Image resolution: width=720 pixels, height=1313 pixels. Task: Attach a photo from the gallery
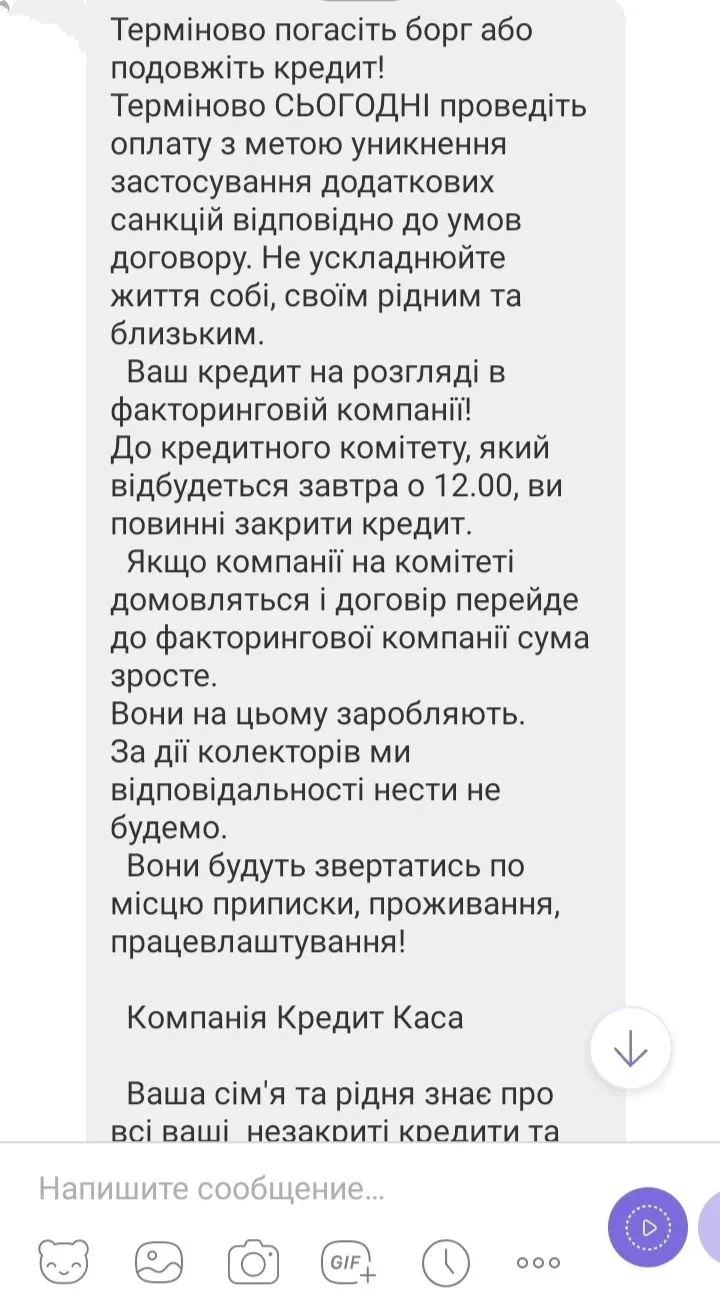160,1262
